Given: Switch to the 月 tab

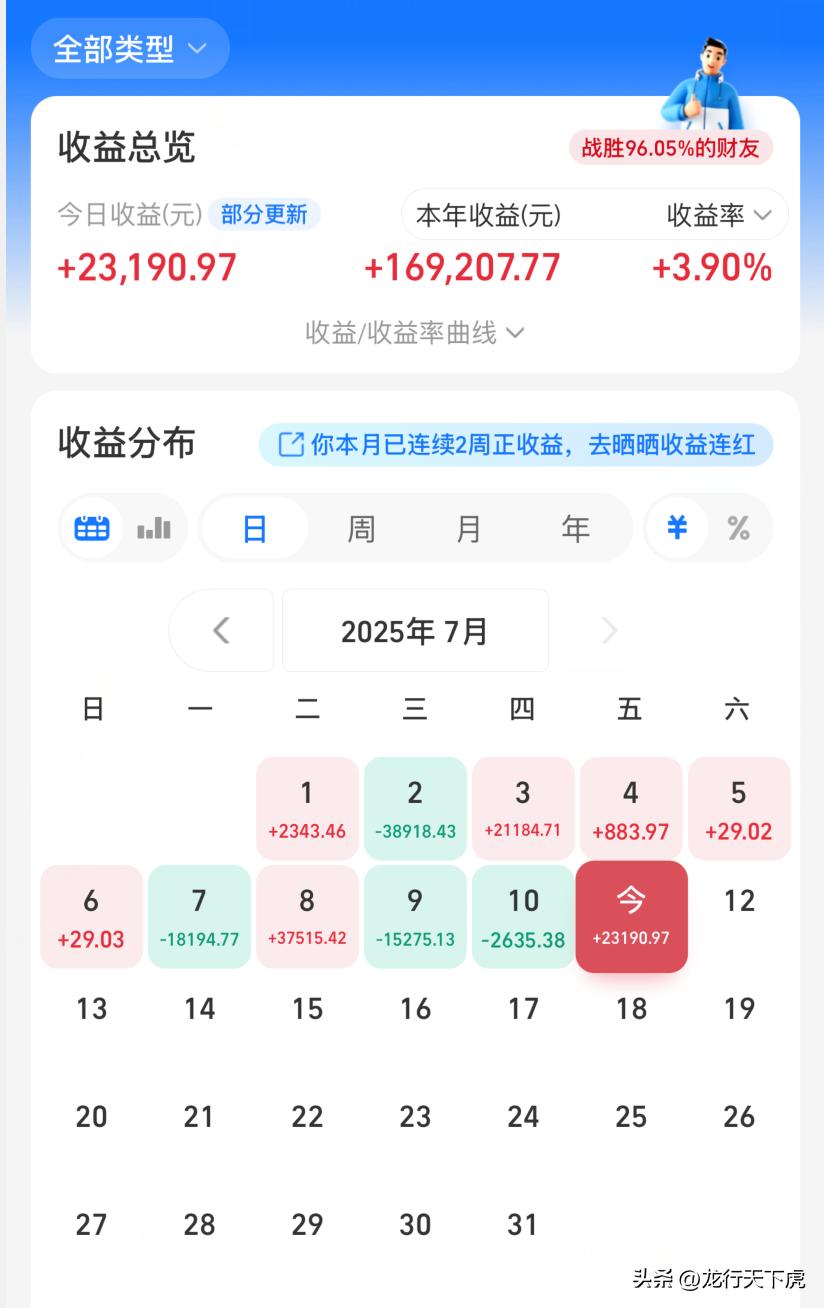Looking at the screenshot, I should [x=469, y=528].
